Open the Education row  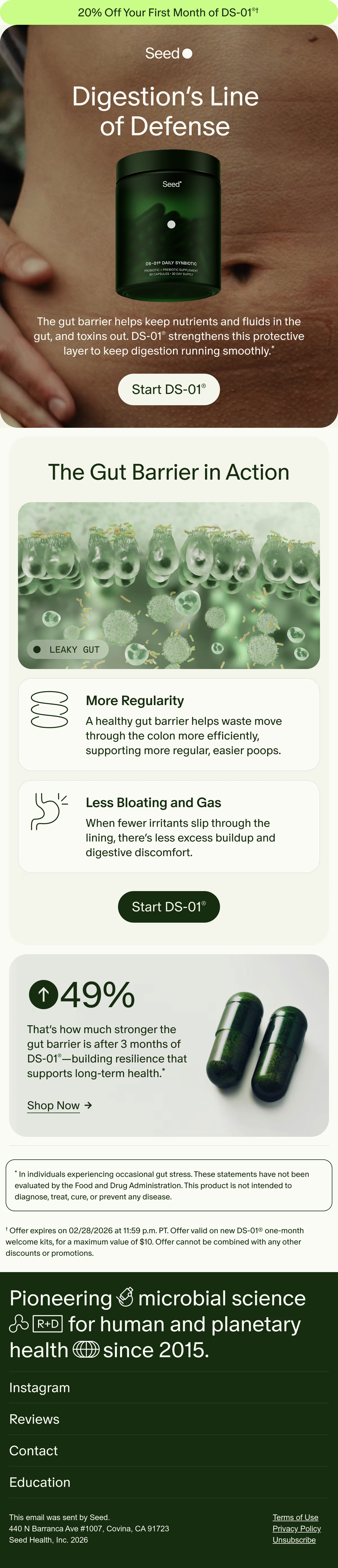tap(169, 1483)
